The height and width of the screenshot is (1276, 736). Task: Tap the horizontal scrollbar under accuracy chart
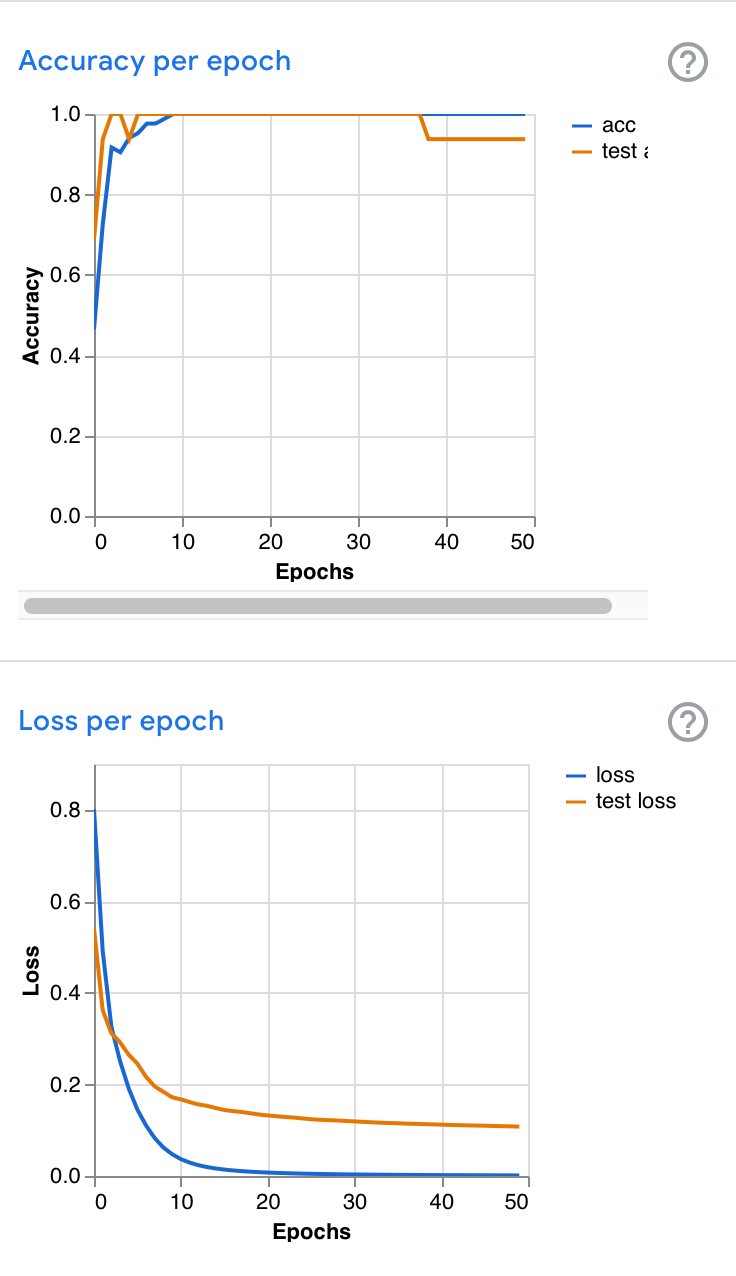tap(317, 605)
